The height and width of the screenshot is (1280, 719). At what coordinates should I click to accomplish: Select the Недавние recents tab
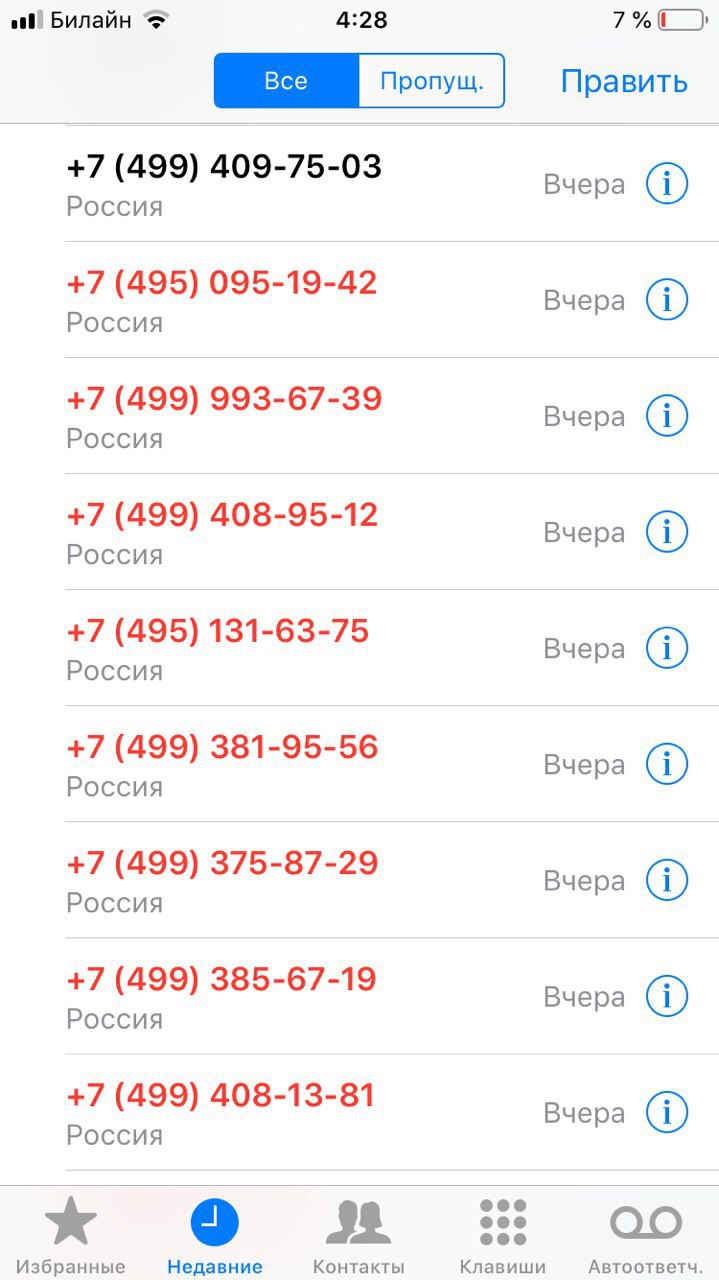(215, 1236)
